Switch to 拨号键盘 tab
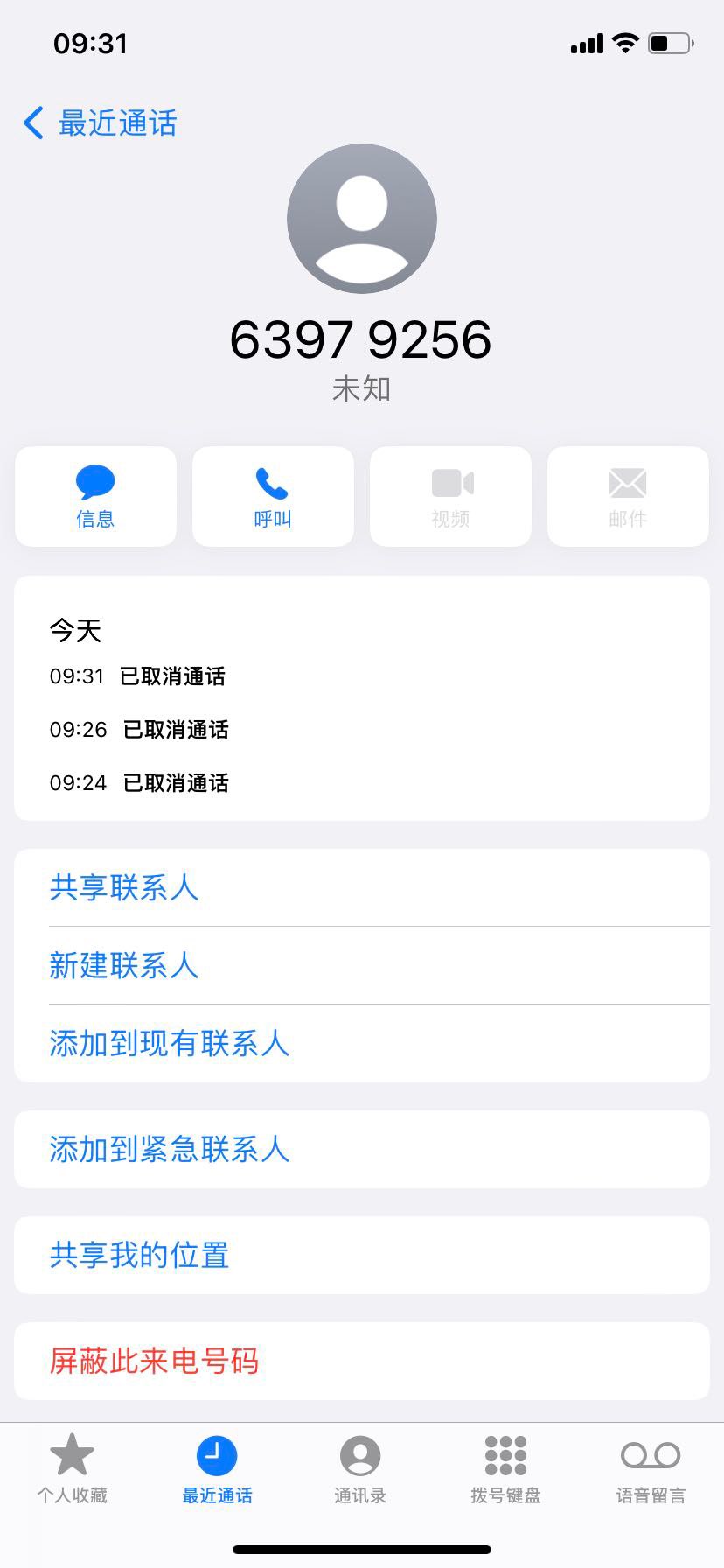Image resolution: width=724 pixels, height=1568 pixels. coord(505,1470)
